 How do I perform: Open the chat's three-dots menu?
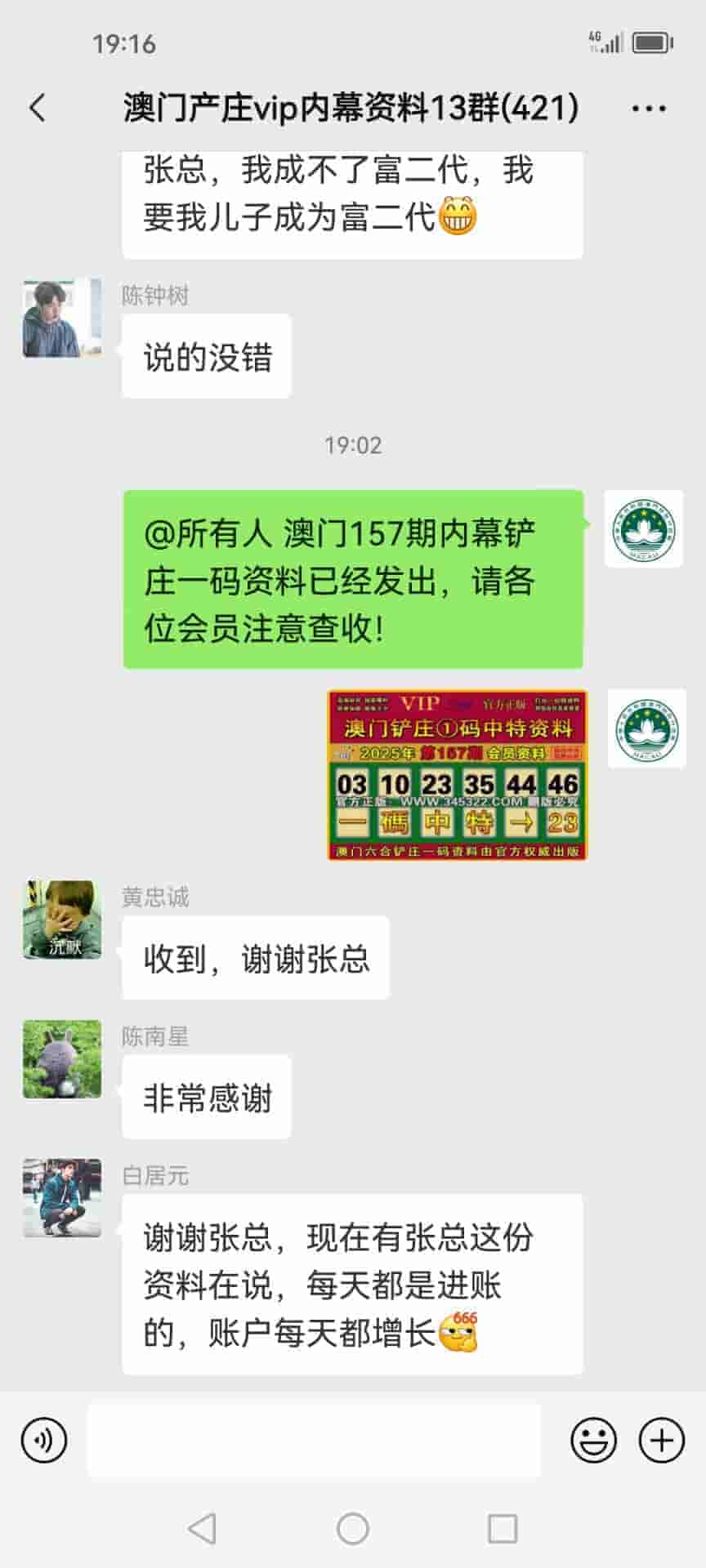pos(649,108)
